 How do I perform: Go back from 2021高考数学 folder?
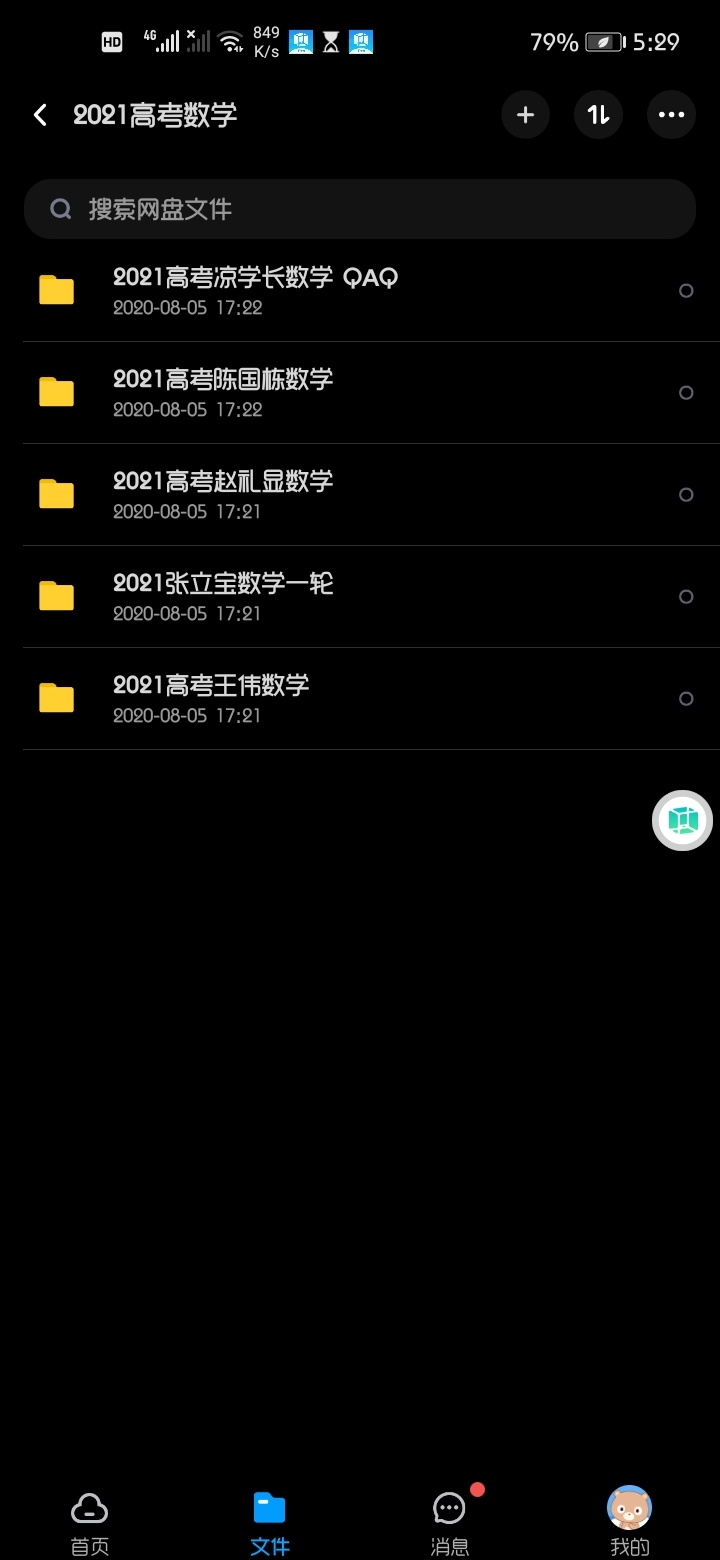tap(40, 115)
